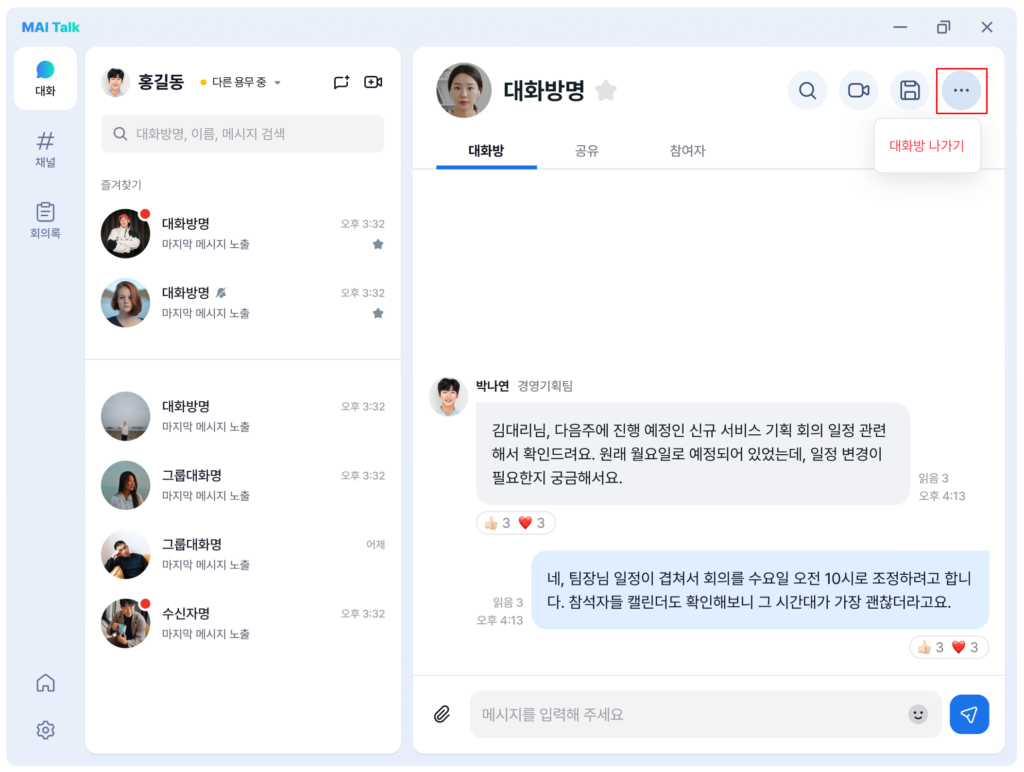
Task: Send message with the paper plane button
Action: [969, 715]
